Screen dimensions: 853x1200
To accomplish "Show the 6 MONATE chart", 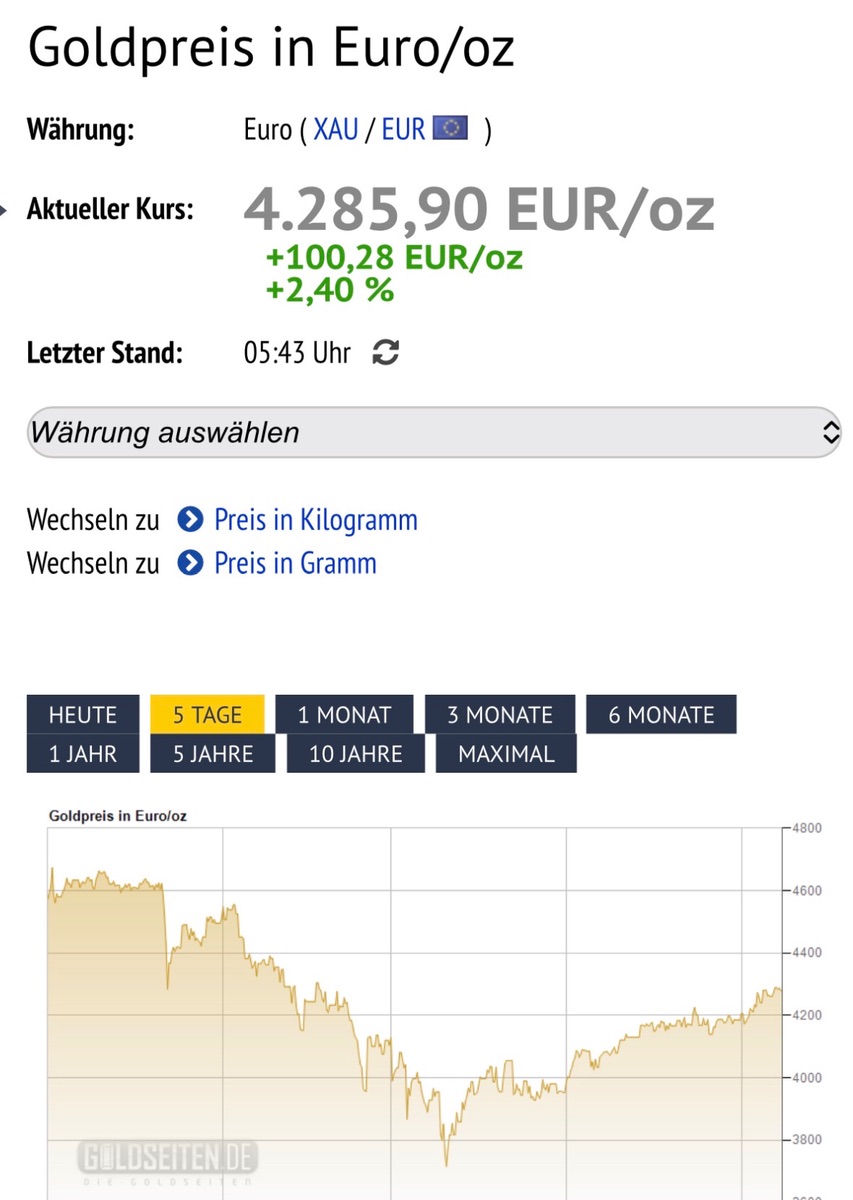I will click(661, 714).
